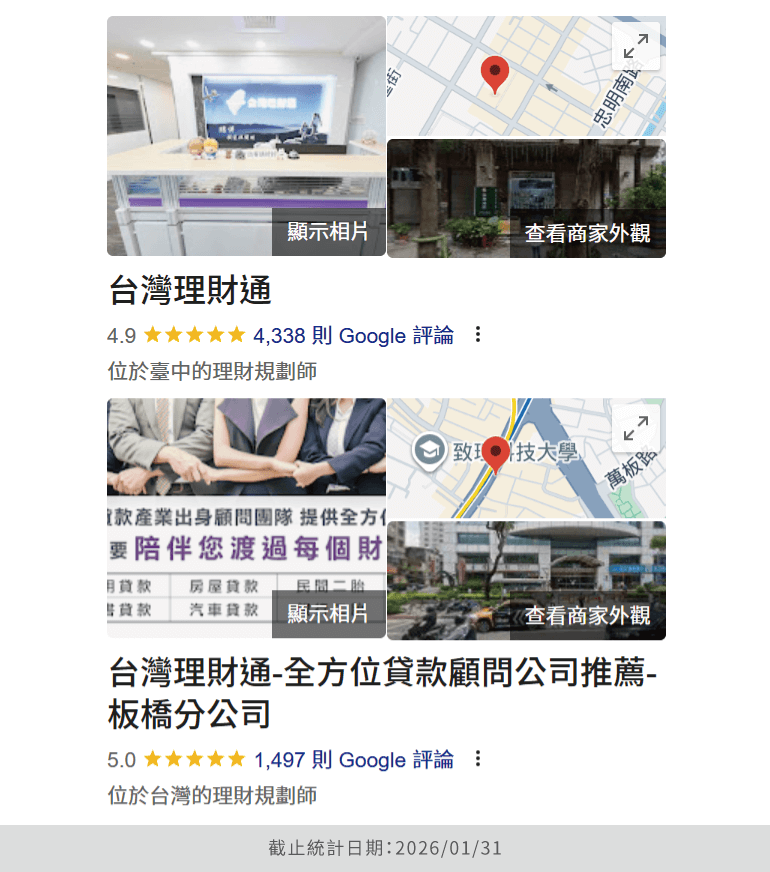This screenshot has height=872, width=770.
Task: Click the star rating under the 板橋分公司 listing
Action: point(192,760)
